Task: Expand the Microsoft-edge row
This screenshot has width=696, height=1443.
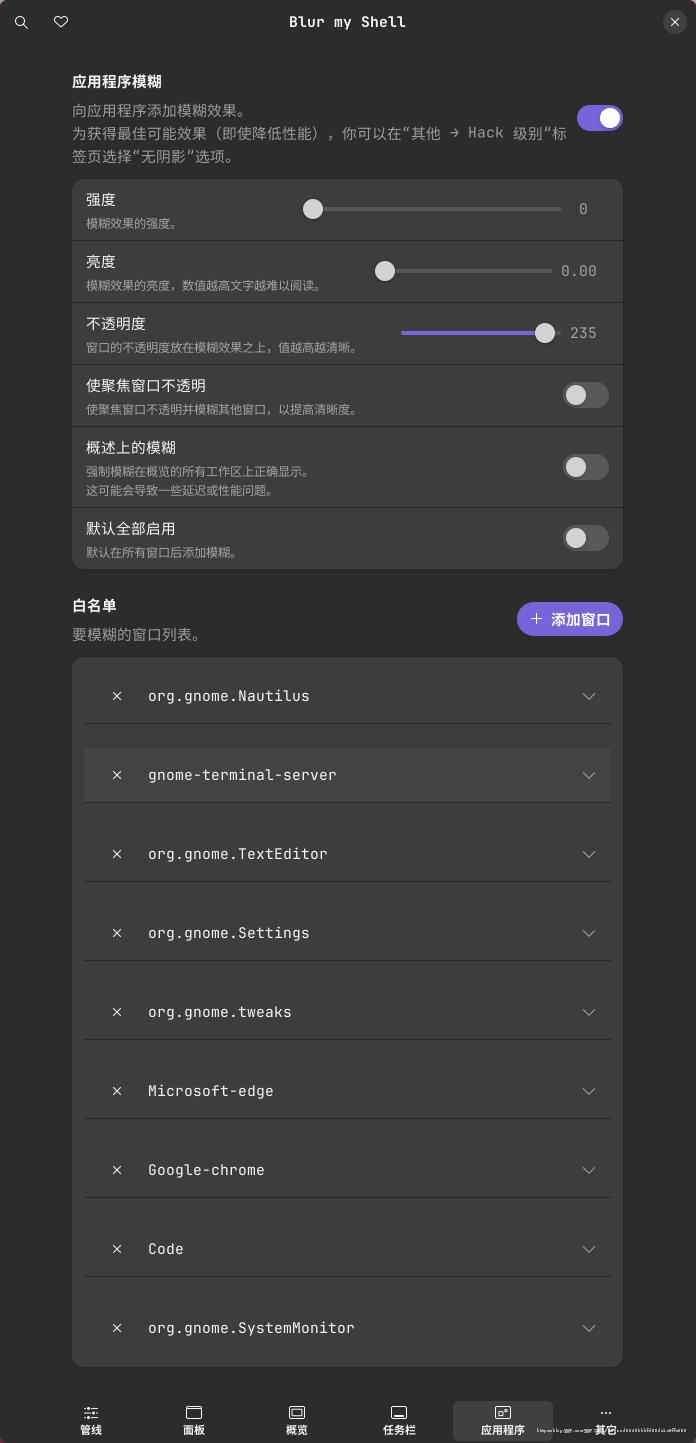Action: (589, 1091)
